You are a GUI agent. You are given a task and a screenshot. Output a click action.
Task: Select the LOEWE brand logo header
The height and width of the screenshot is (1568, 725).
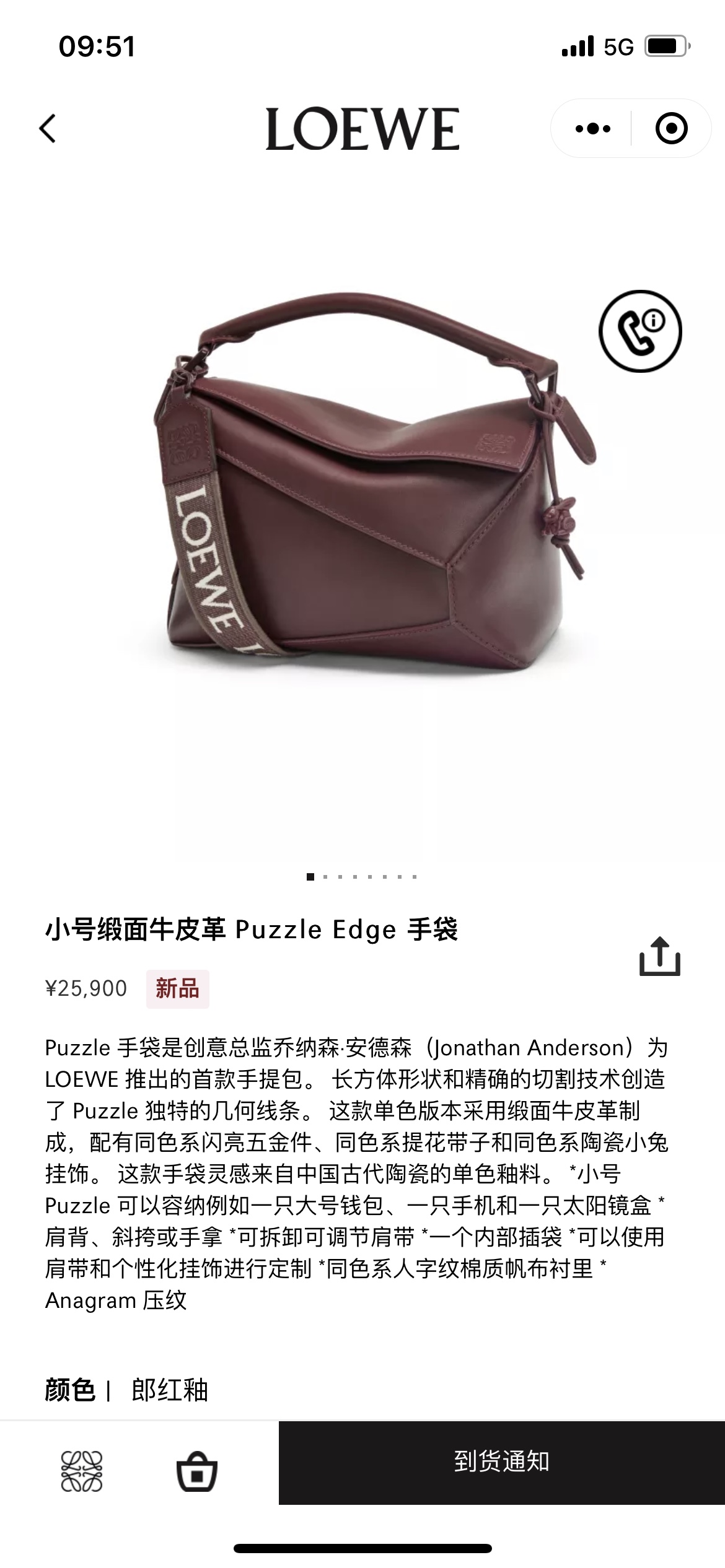coord(362,128)
